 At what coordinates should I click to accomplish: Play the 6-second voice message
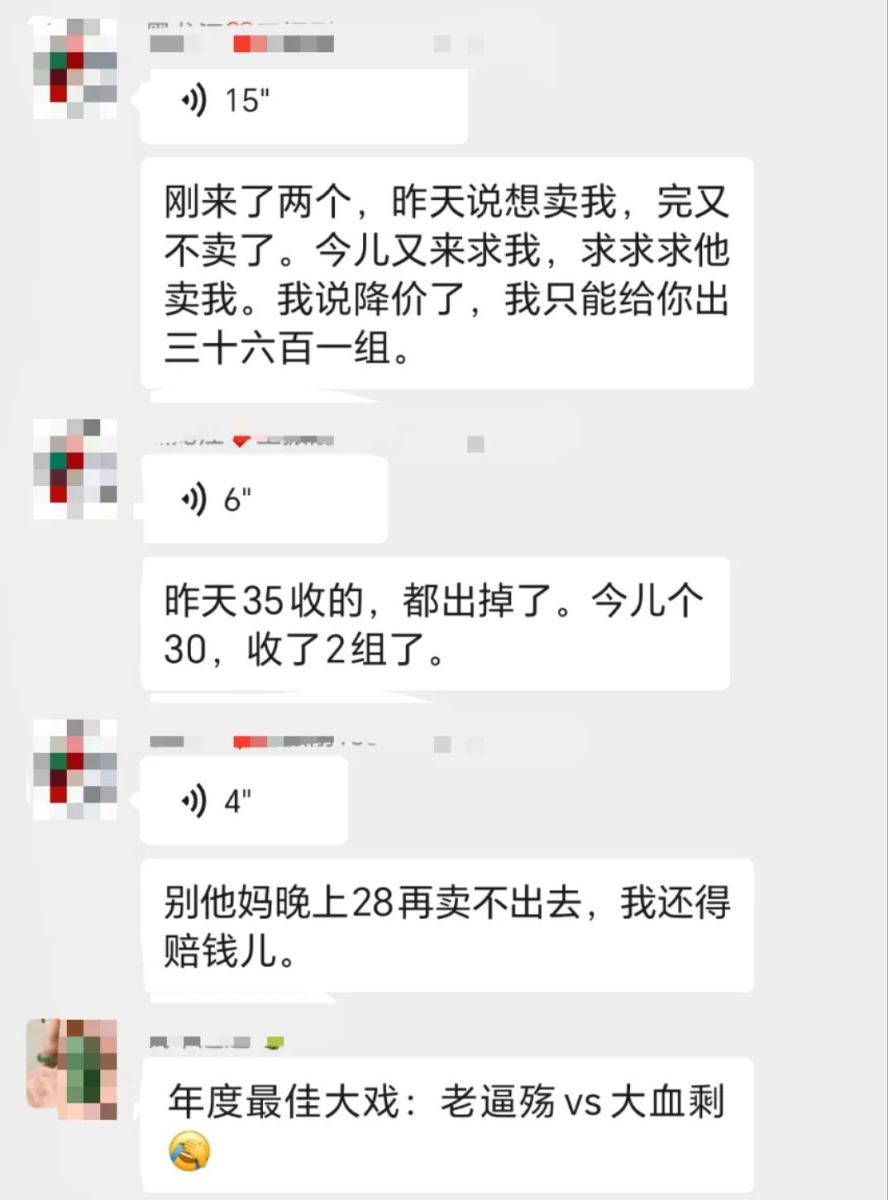tap(263, 500)
